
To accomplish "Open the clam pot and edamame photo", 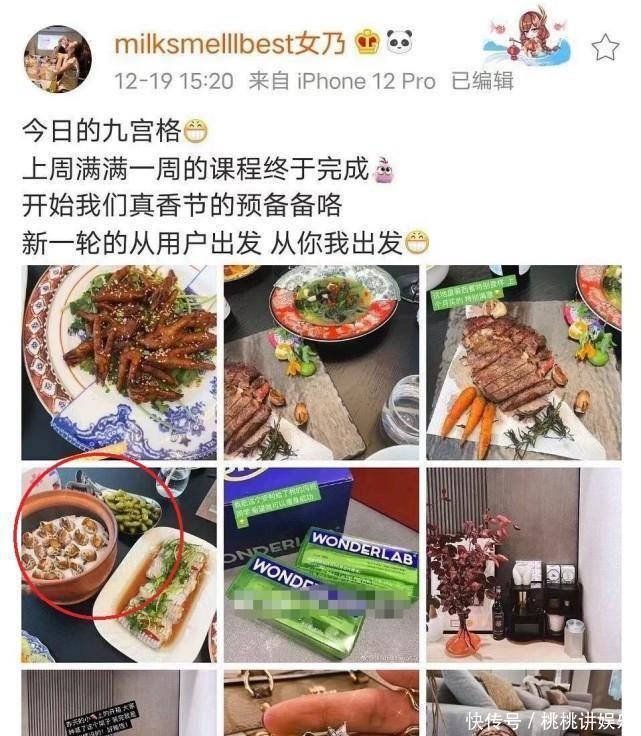I will (x=119, y=565).
